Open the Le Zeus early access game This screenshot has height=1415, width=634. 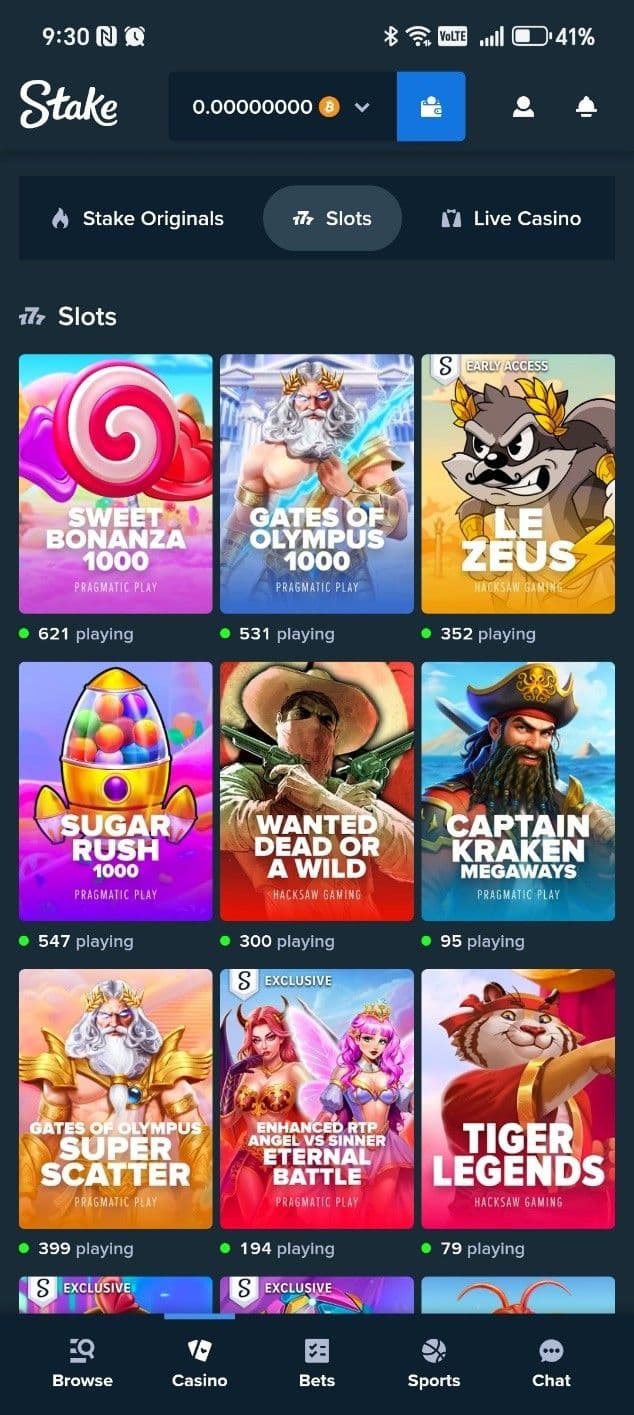point(518,483)
